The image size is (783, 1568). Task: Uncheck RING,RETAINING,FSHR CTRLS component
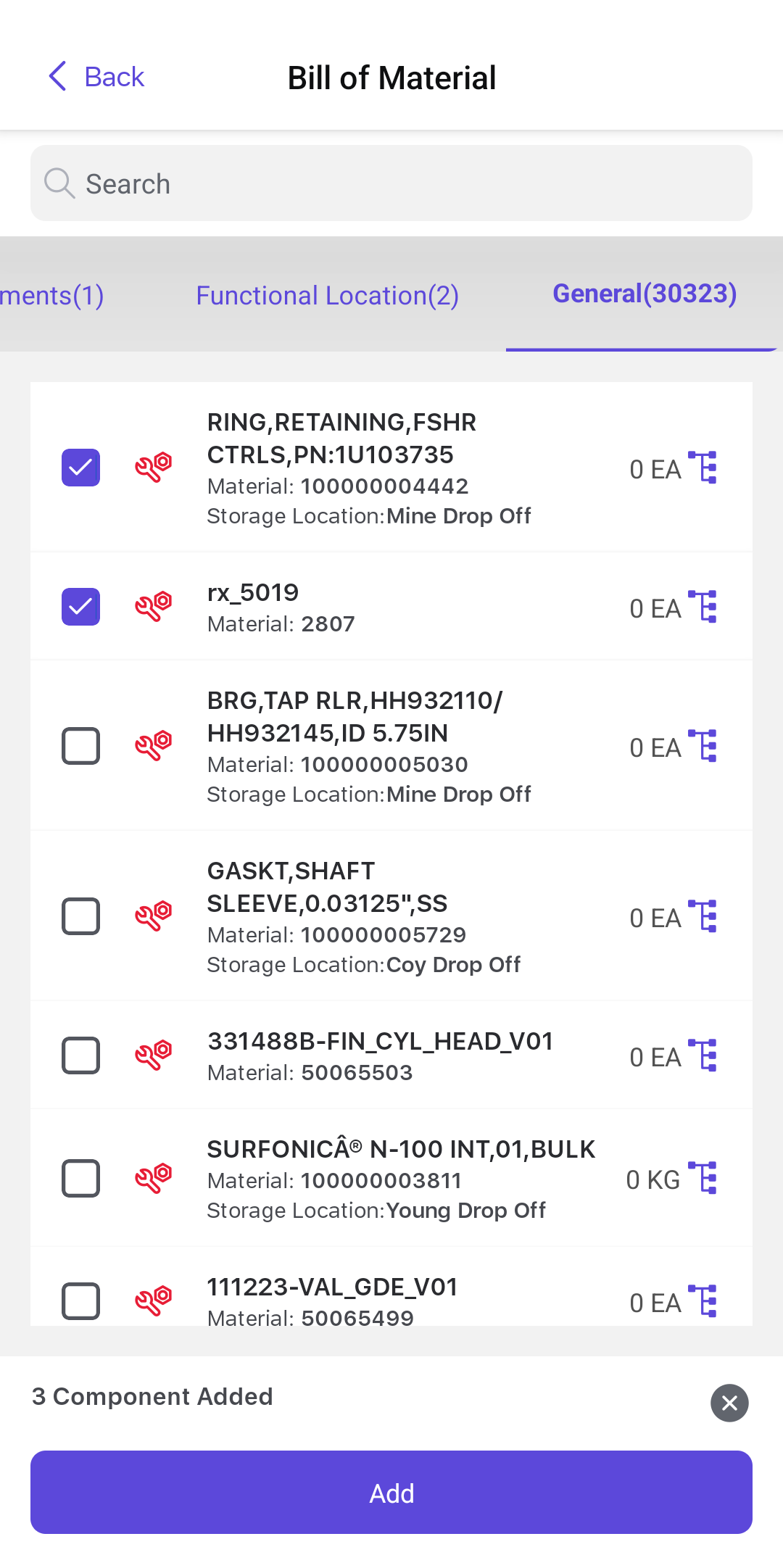coord(80,468)
